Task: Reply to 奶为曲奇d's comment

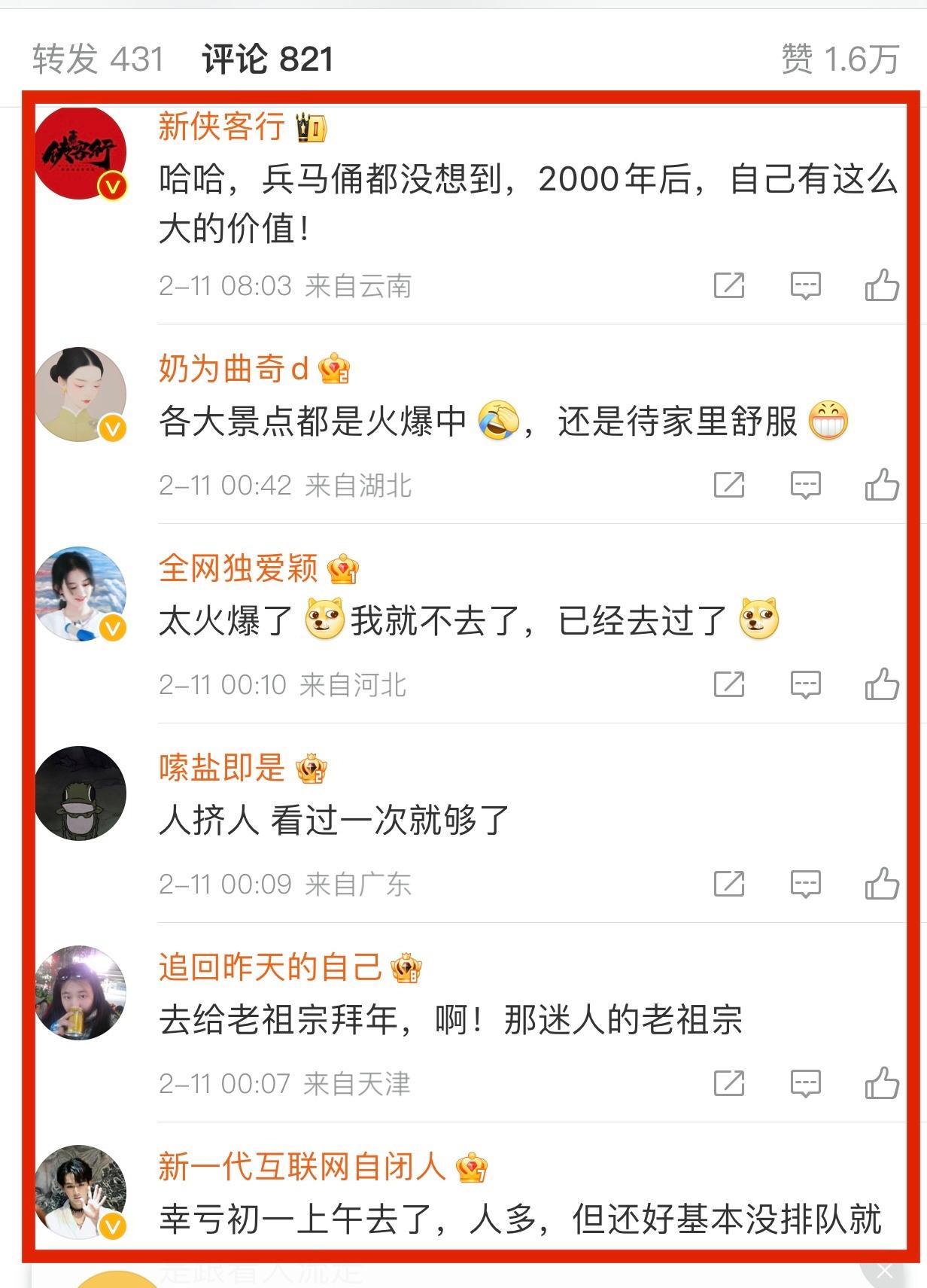Action: [x=805, y=485]
